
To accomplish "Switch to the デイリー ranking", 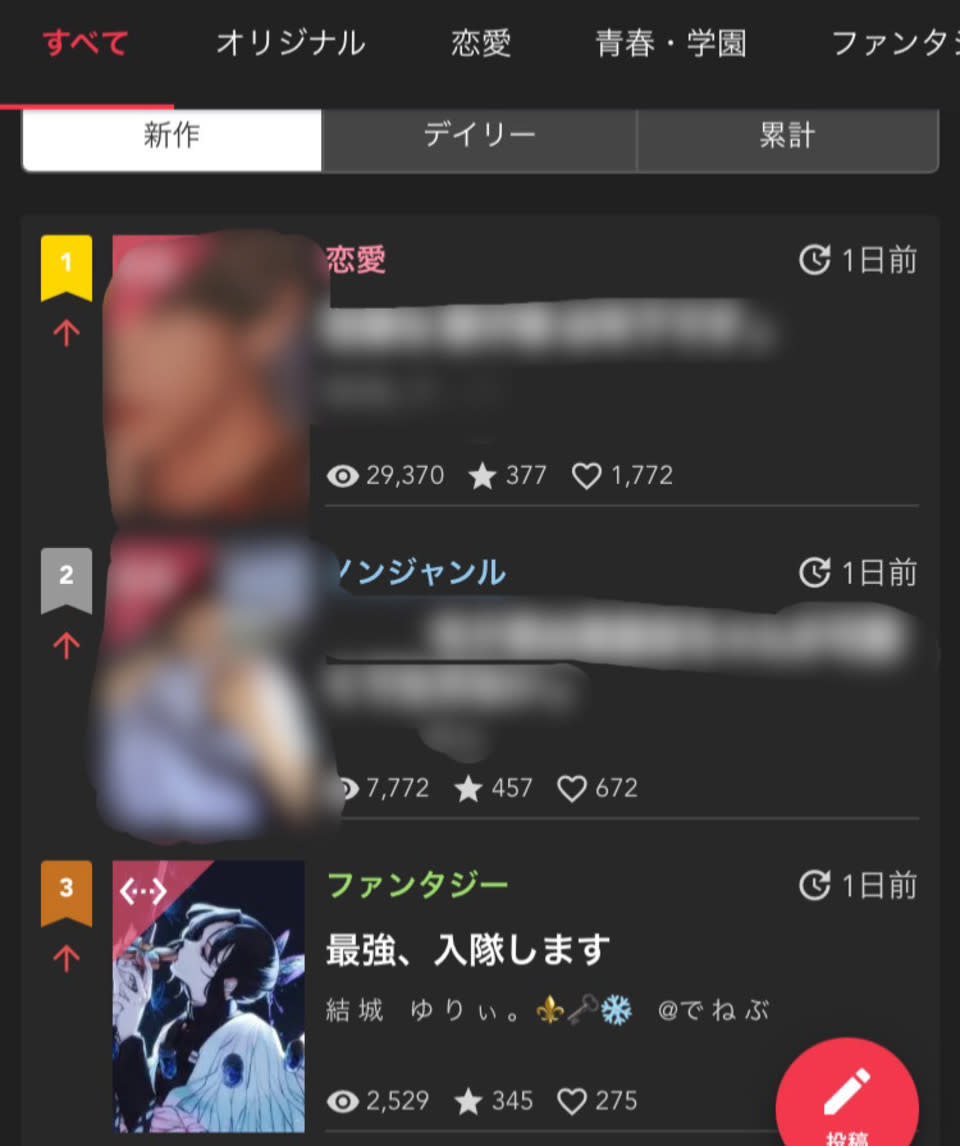I will 479,136.
